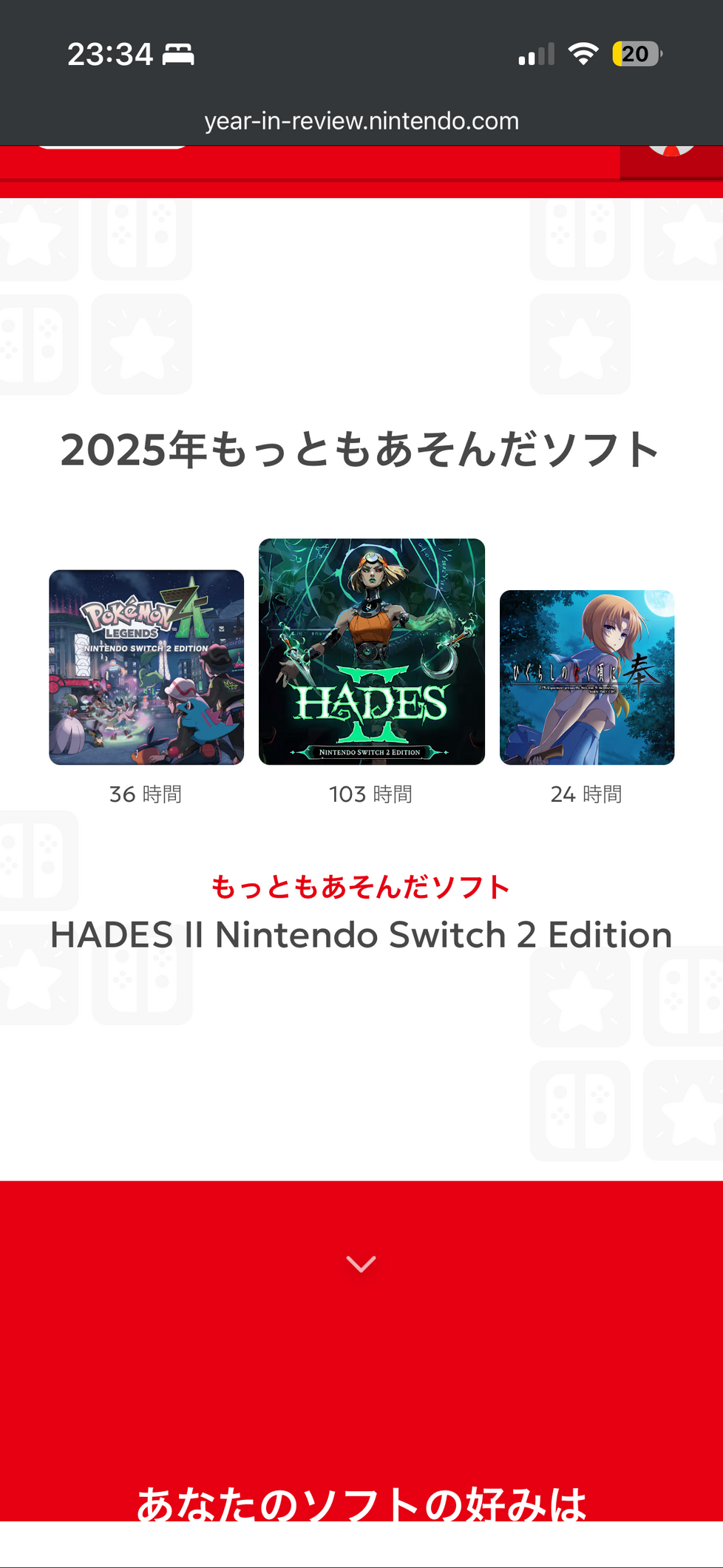Select the HADES II game cover
Image resolution: width=723 pixels, height=1568 pixels.
pyautogui.click(x=372, y=652)
